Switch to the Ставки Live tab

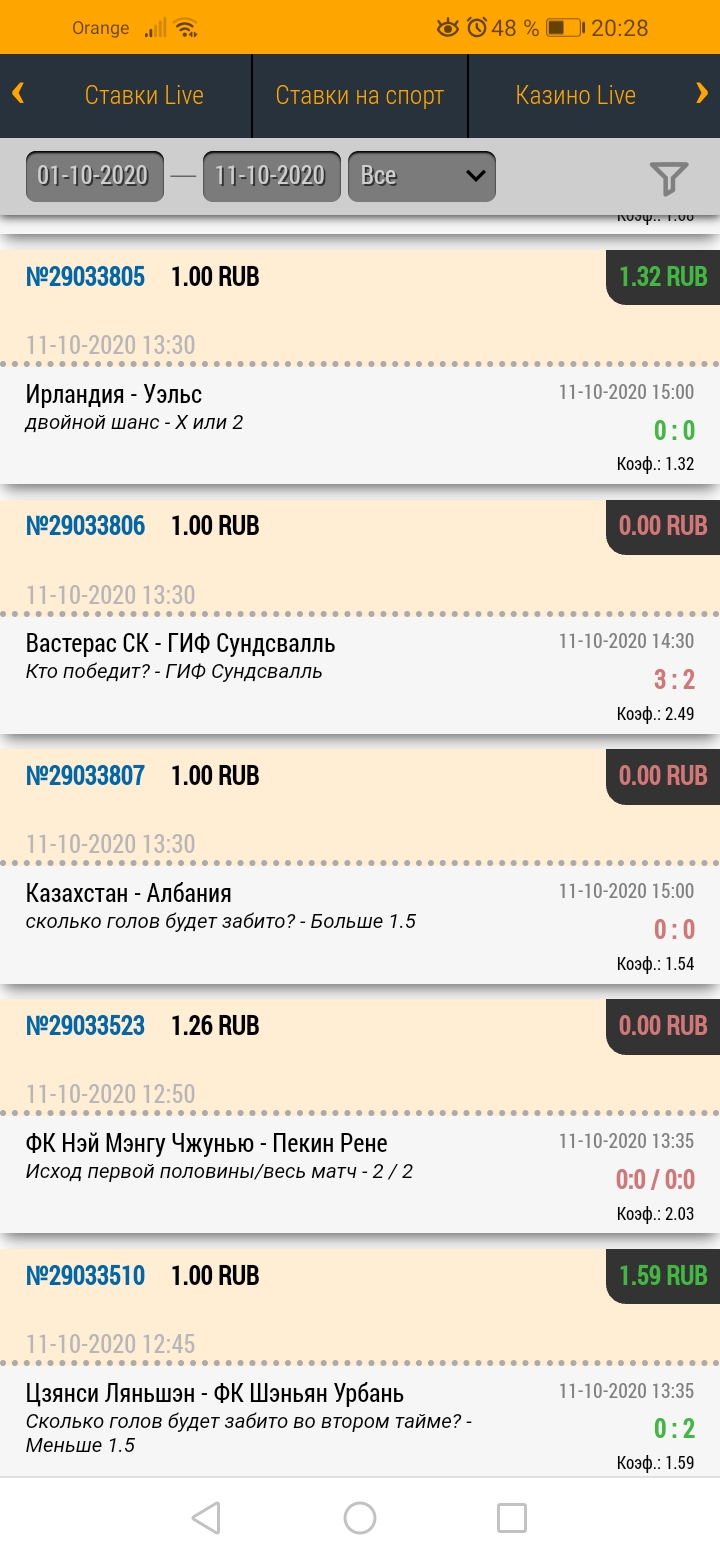pos(144,96)
